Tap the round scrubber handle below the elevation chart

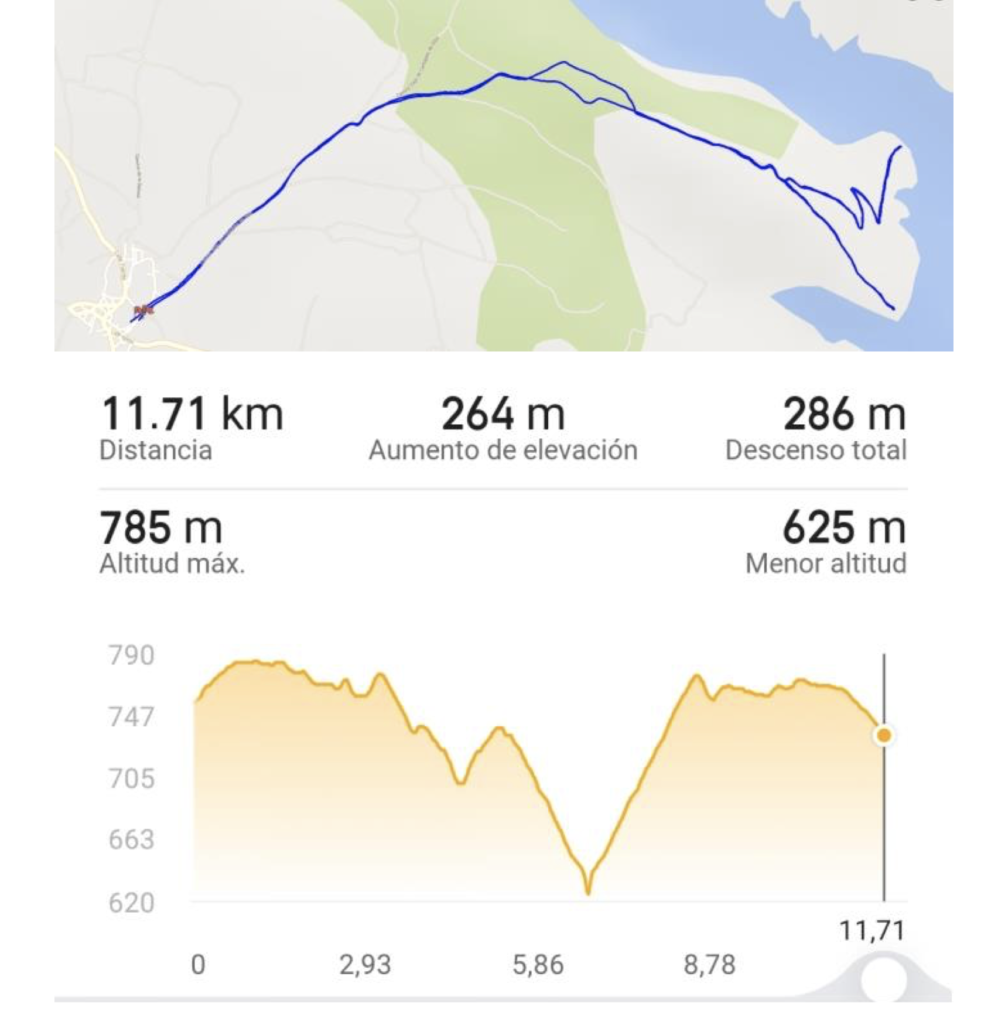tap(884, 980)
